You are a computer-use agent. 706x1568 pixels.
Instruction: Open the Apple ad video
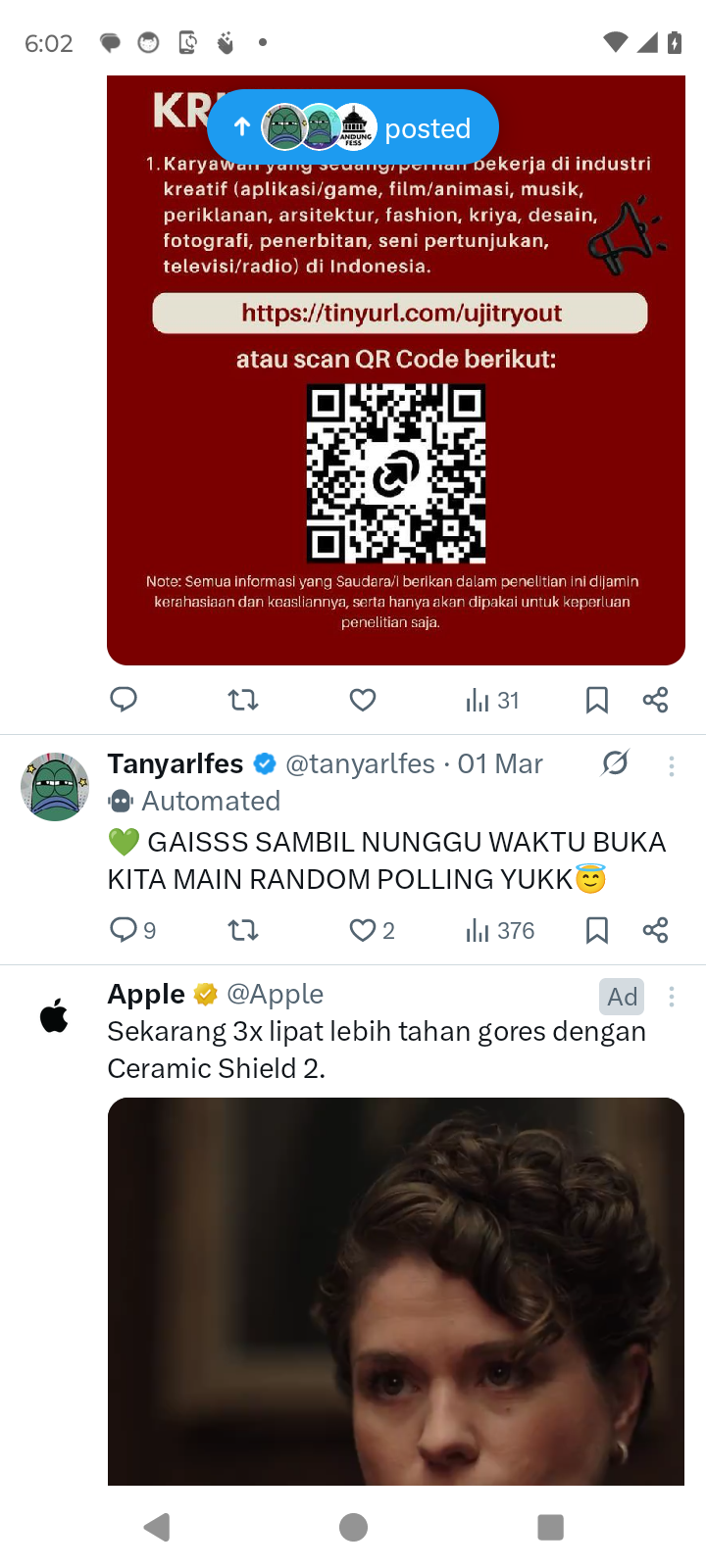point(395,1292)
